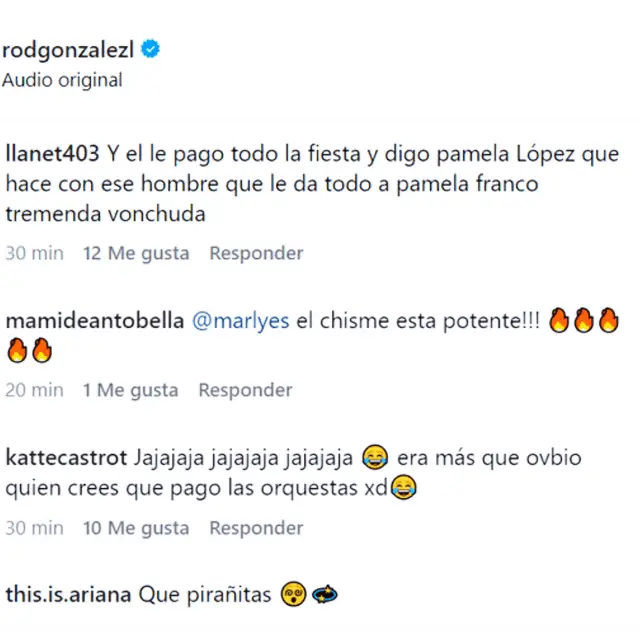This screenshot has height=640, width=640.
Task: View the 10 likes on kattecastrot's comment
Action: coord(135,528)
